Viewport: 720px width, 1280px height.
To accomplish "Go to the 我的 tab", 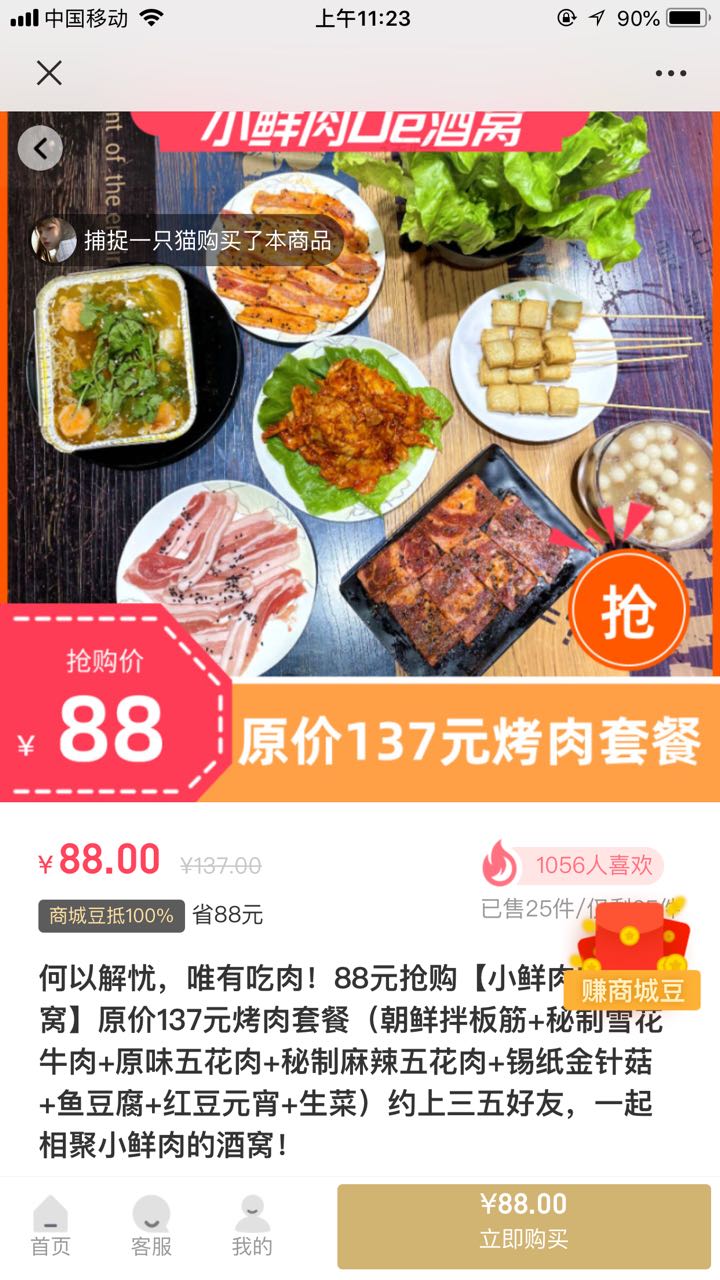I will [252, 1226].
